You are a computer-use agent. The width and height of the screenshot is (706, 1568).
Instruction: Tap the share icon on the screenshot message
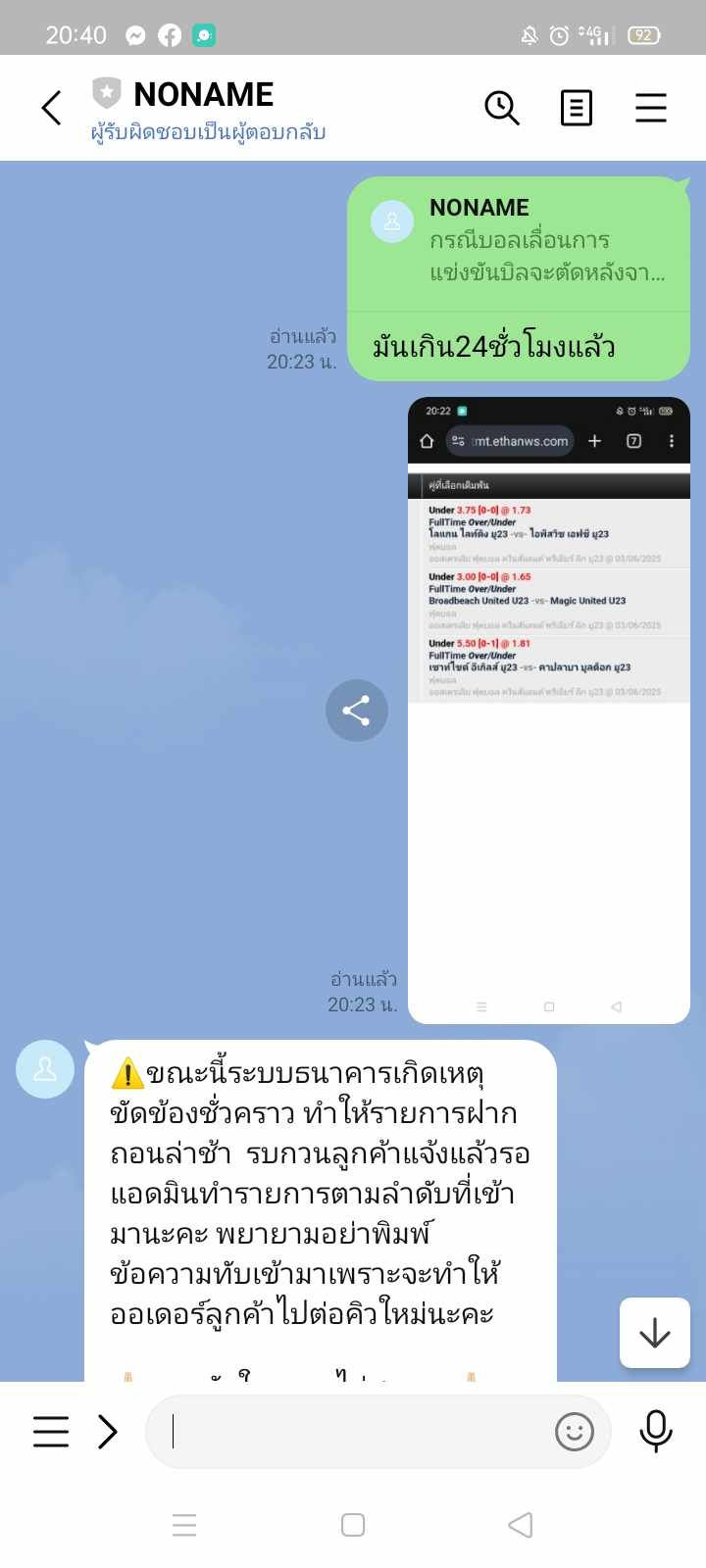357,710
